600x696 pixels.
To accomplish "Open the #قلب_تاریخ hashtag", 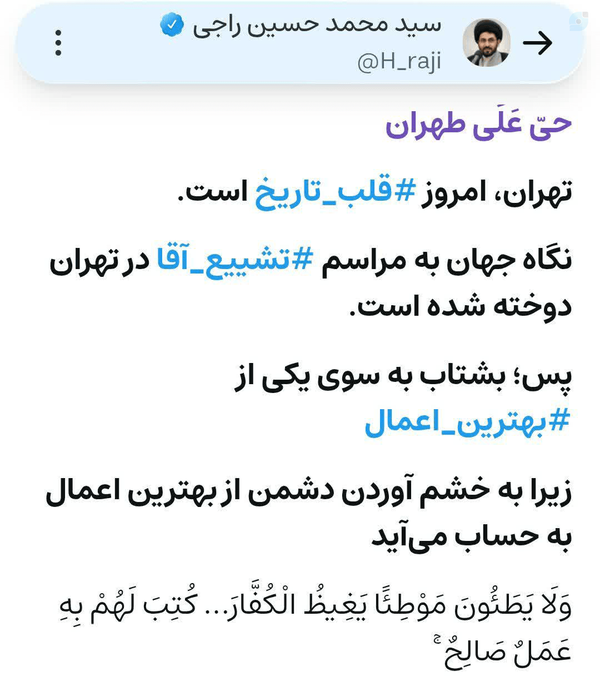I will 335,194.
